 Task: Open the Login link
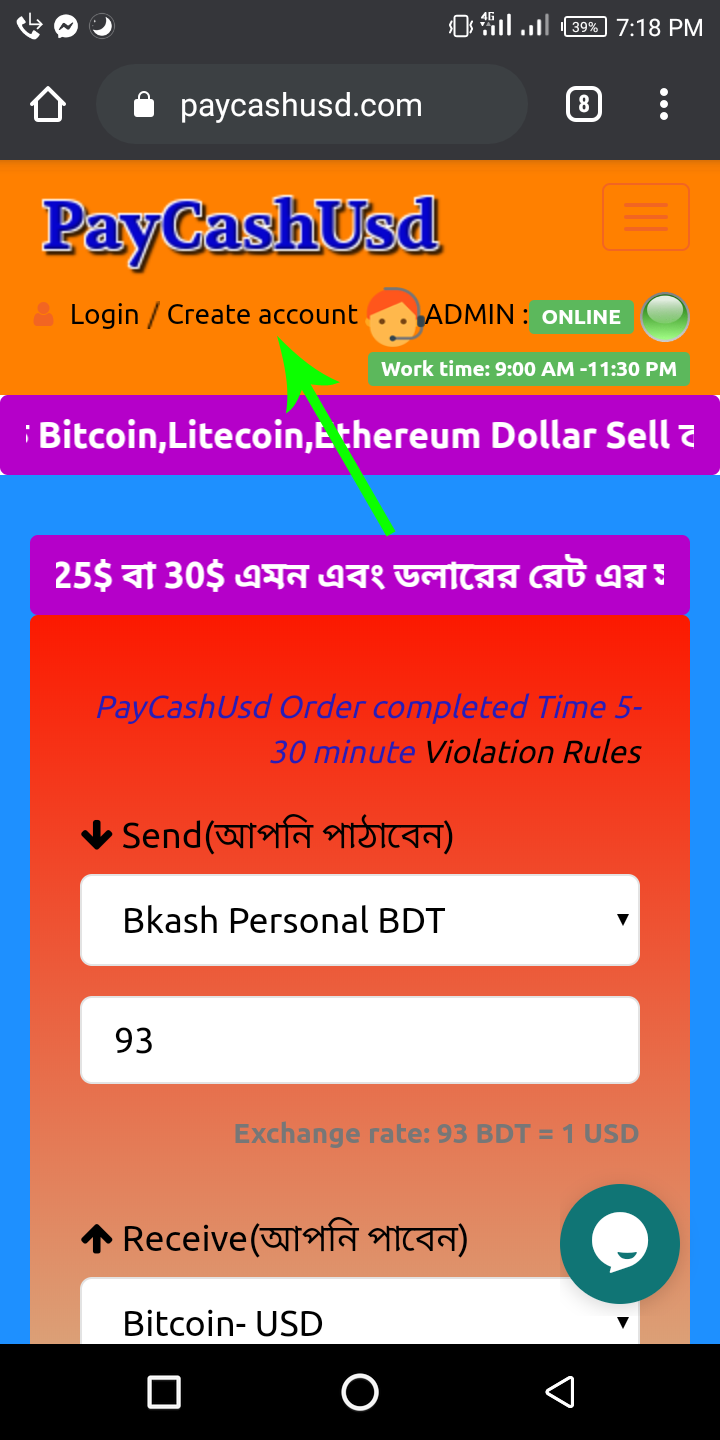click(104, 315)
